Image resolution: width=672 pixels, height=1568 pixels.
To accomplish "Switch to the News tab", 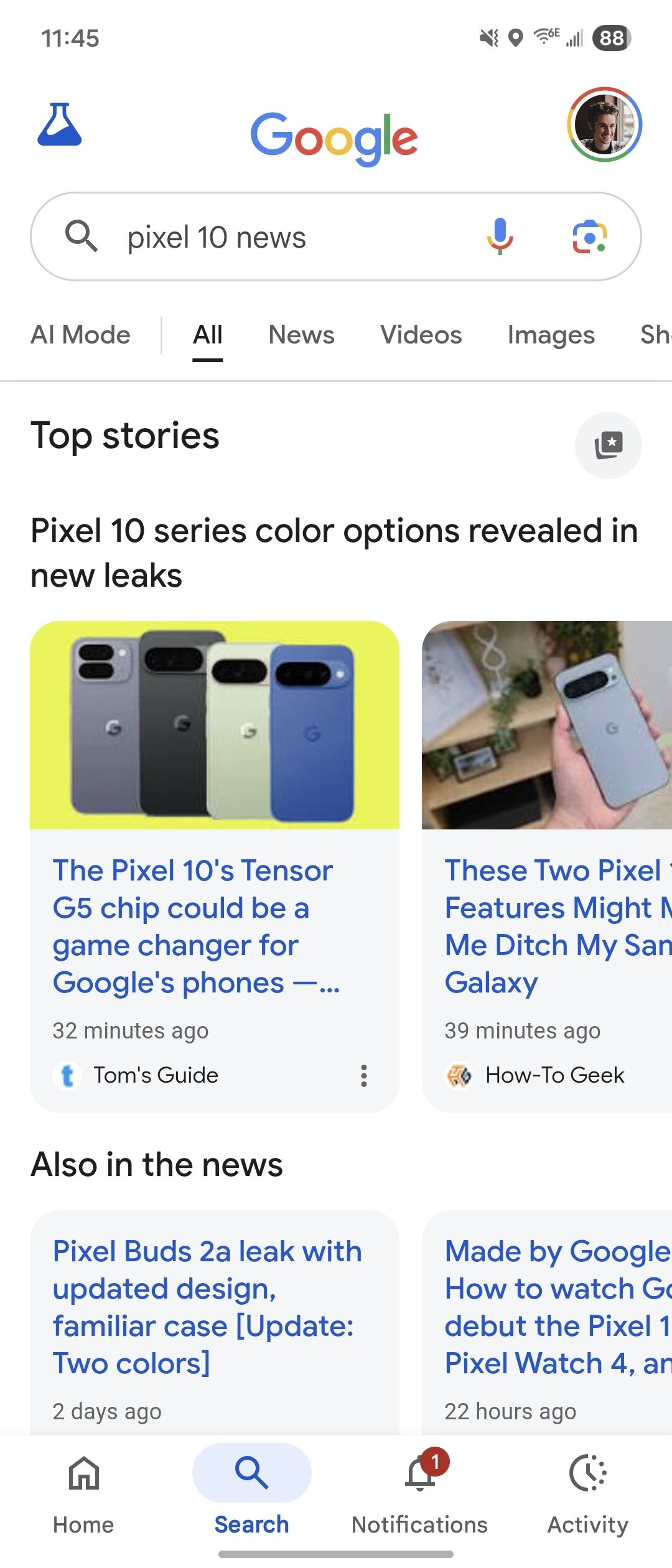I will tap(301, 335).
